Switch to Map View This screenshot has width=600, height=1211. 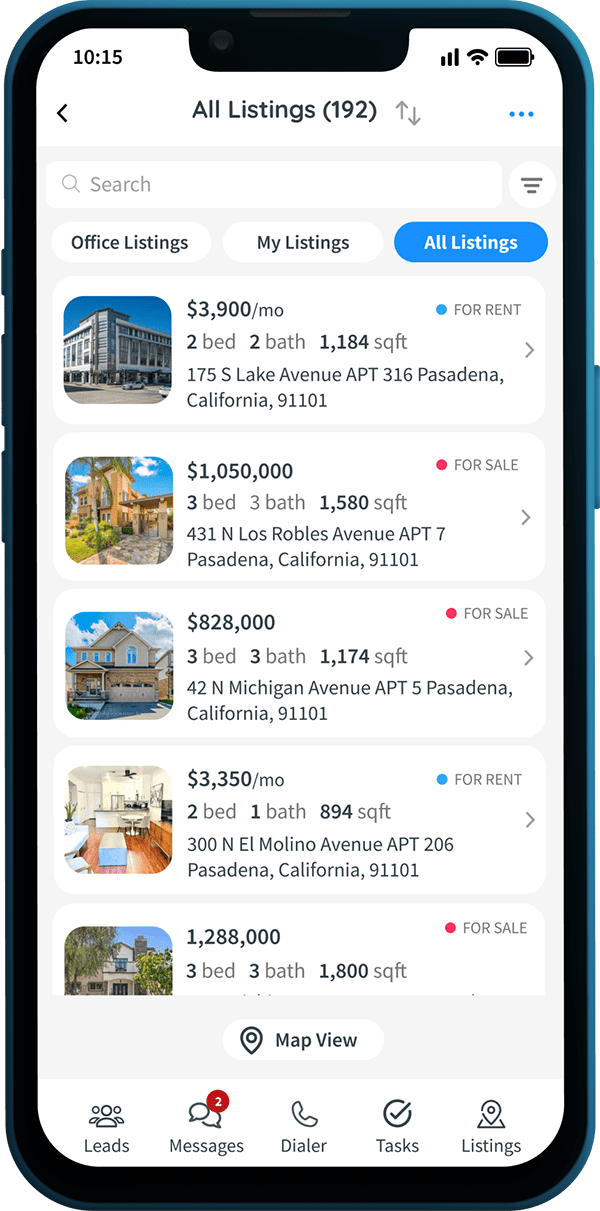tap(302, 1040)
